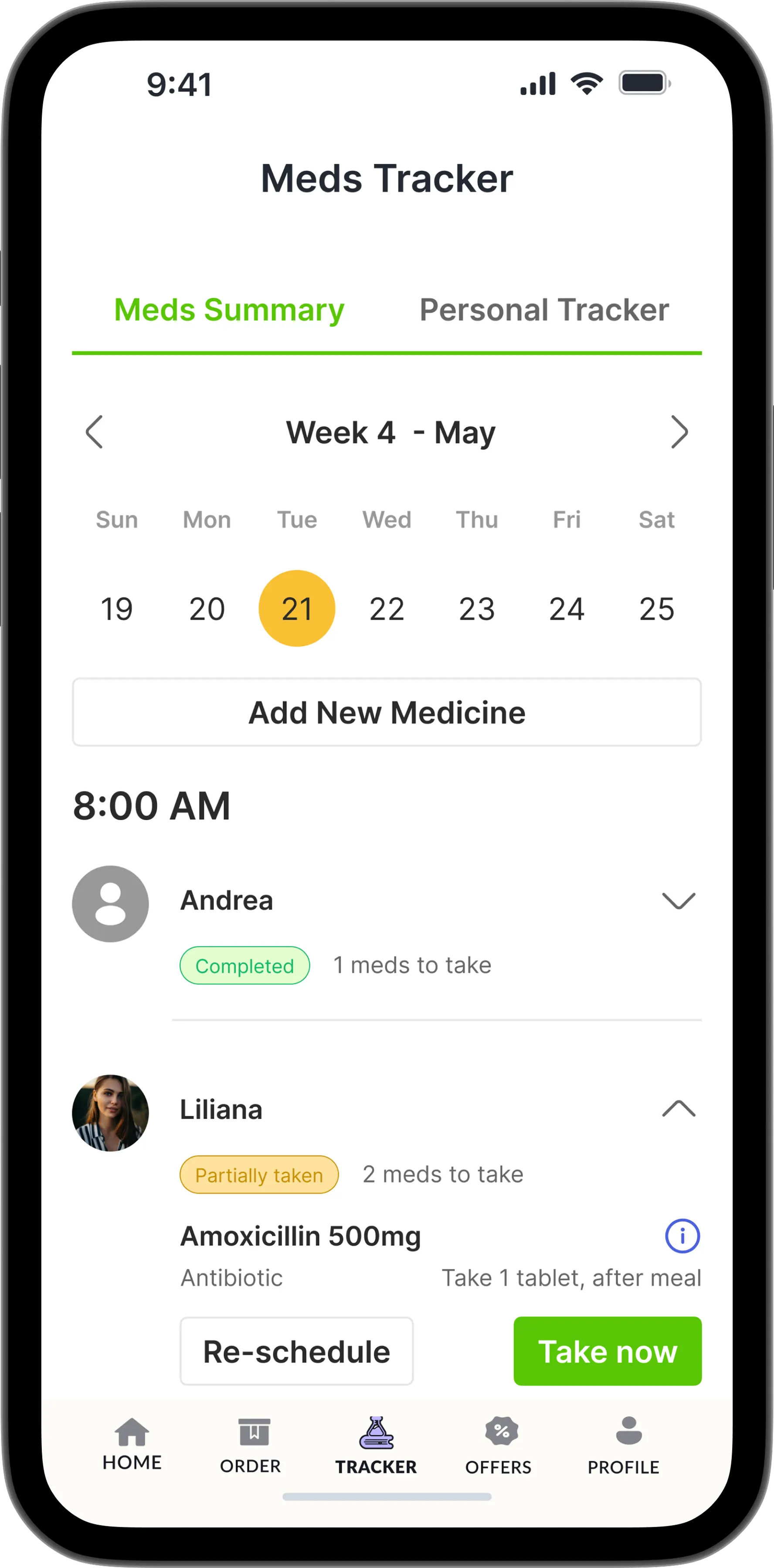Open the Offers tab
Image resolution: width=774 pixels, height=1568 pixels.
click(498, 1445)
